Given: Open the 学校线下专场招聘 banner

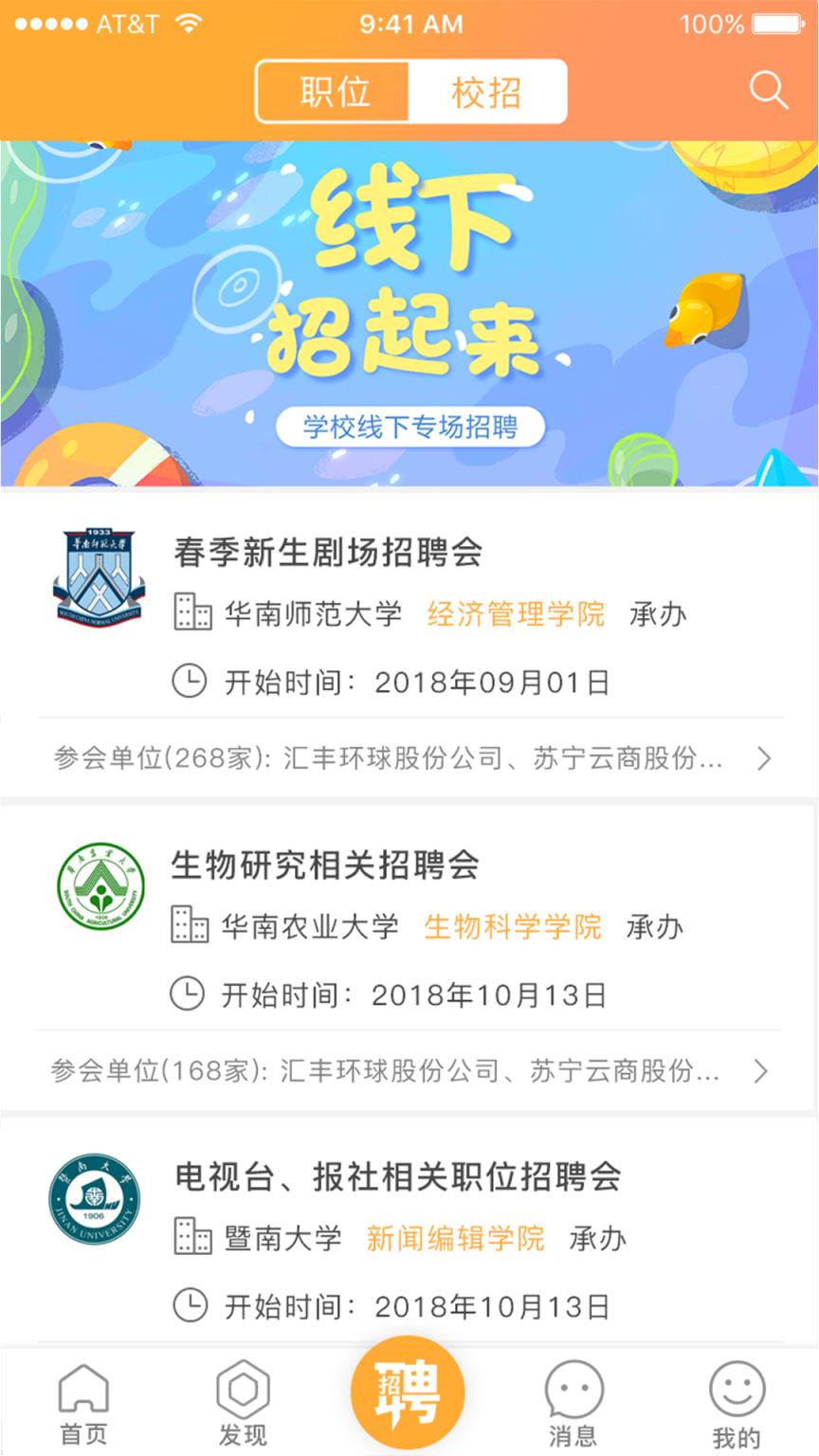Looking at the screenshot, I should (409, 428).
